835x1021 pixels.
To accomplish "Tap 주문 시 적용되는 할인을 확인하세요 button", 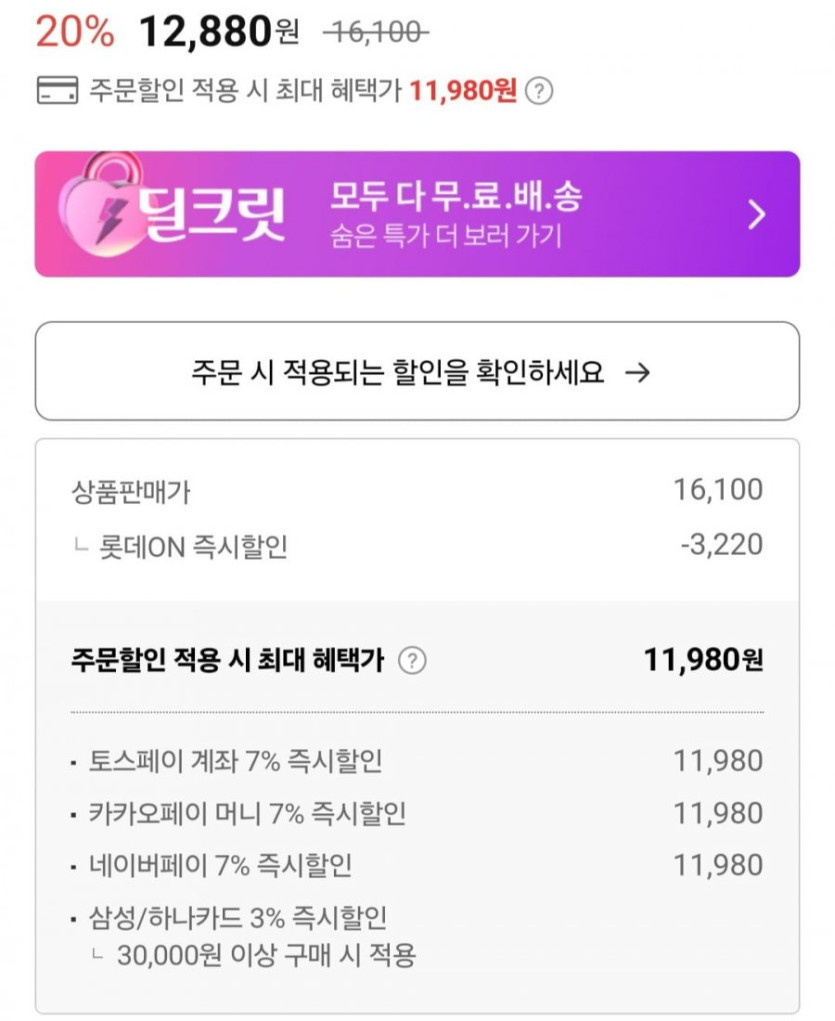I will [417, 372].
